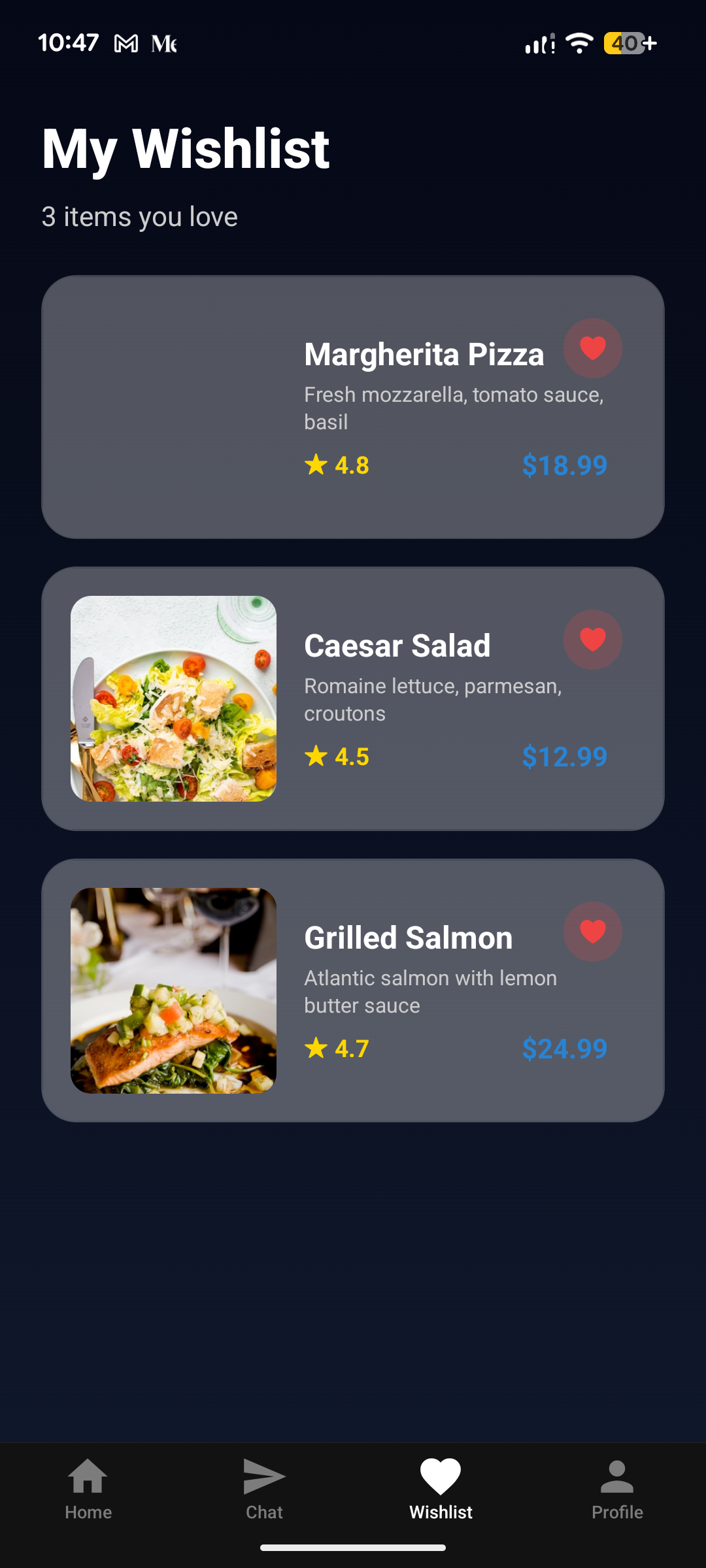The height and width of the screenshot is (1568, 706).
Task: Tap the Wi-Fi icon in the status bar
Action: (579, 43)
